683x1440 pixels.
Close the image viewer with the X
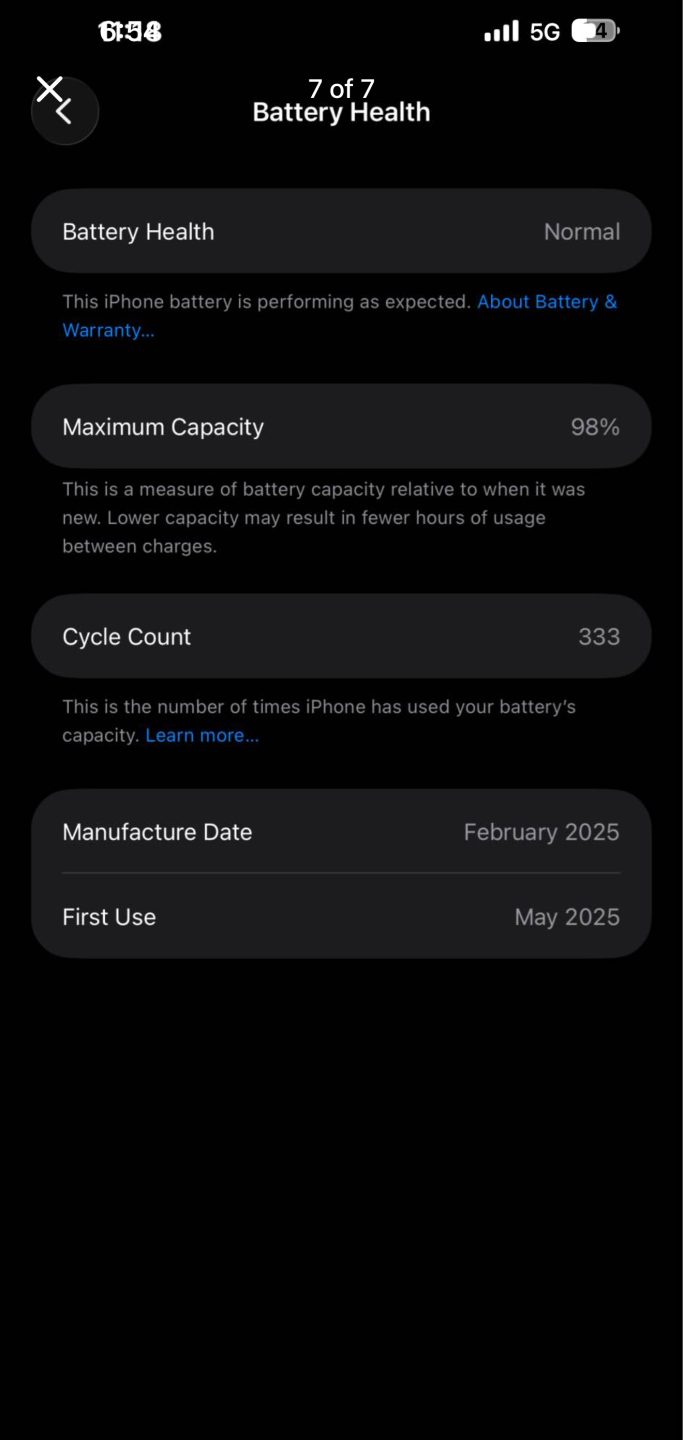coord(49,89)
